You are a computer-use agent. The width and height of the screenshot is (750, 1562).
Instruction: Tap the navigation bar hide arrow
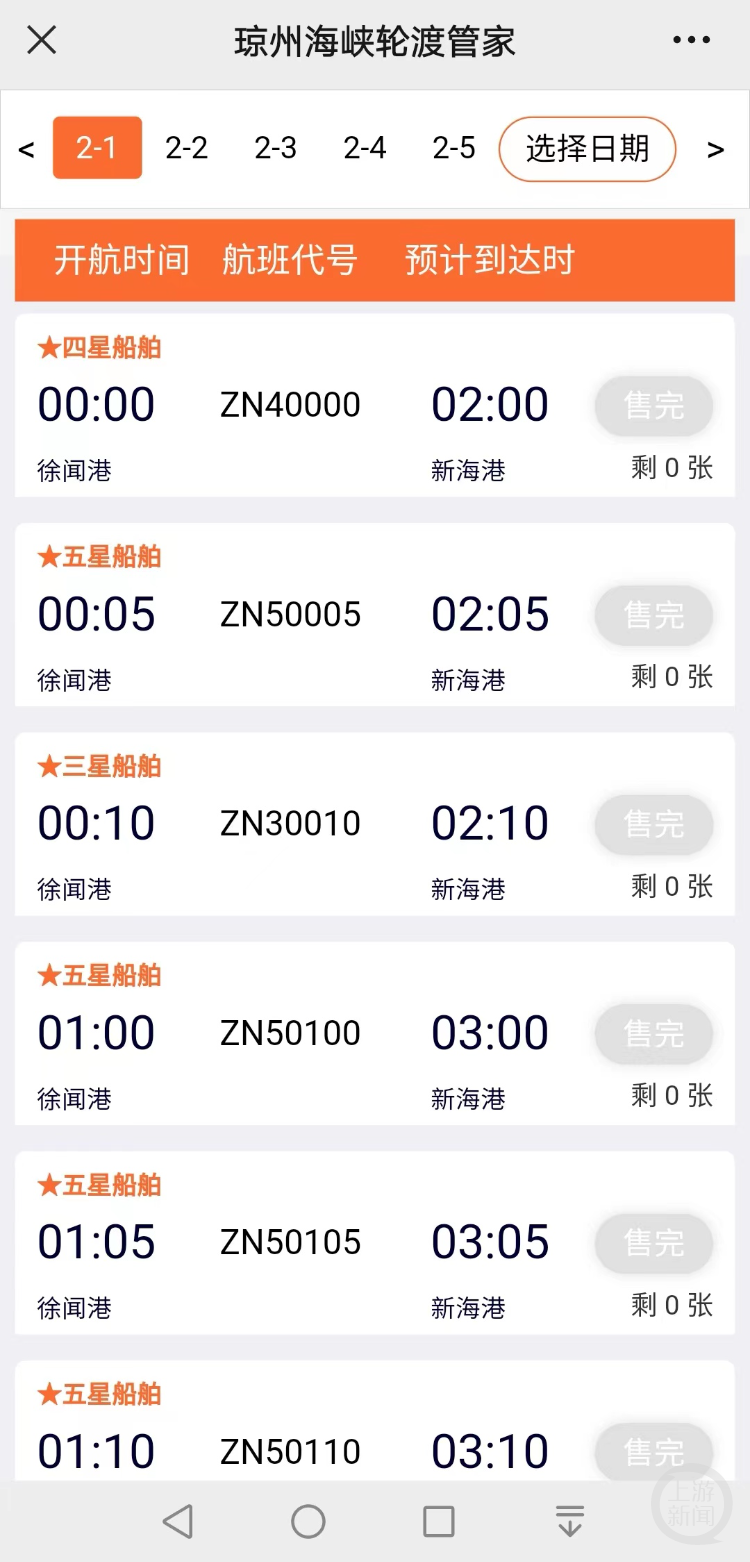click(x=570, y=1522)
